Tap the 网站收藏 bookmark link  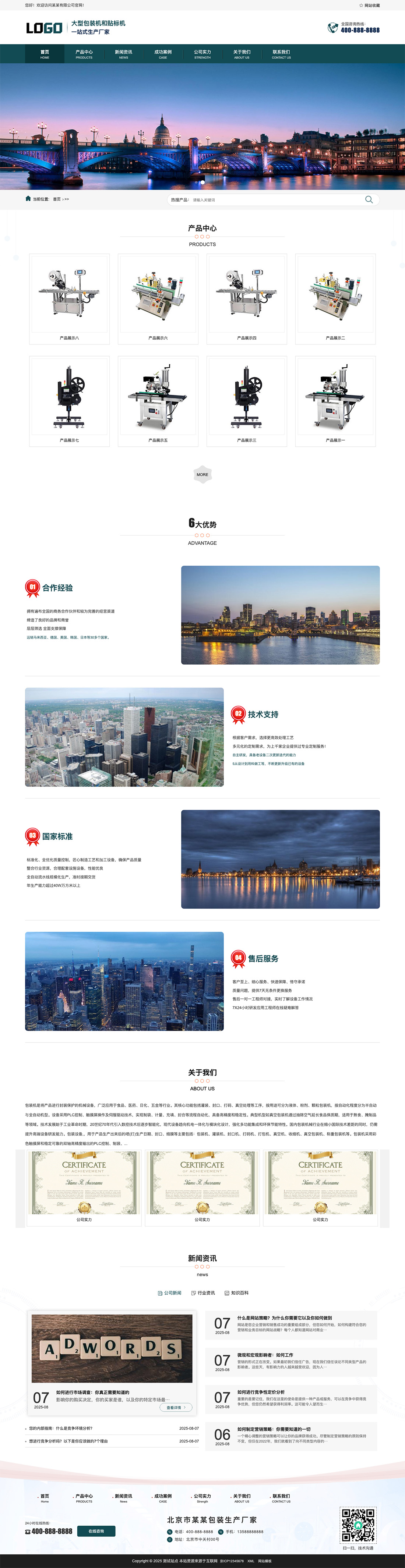click(x=369, y=5)
